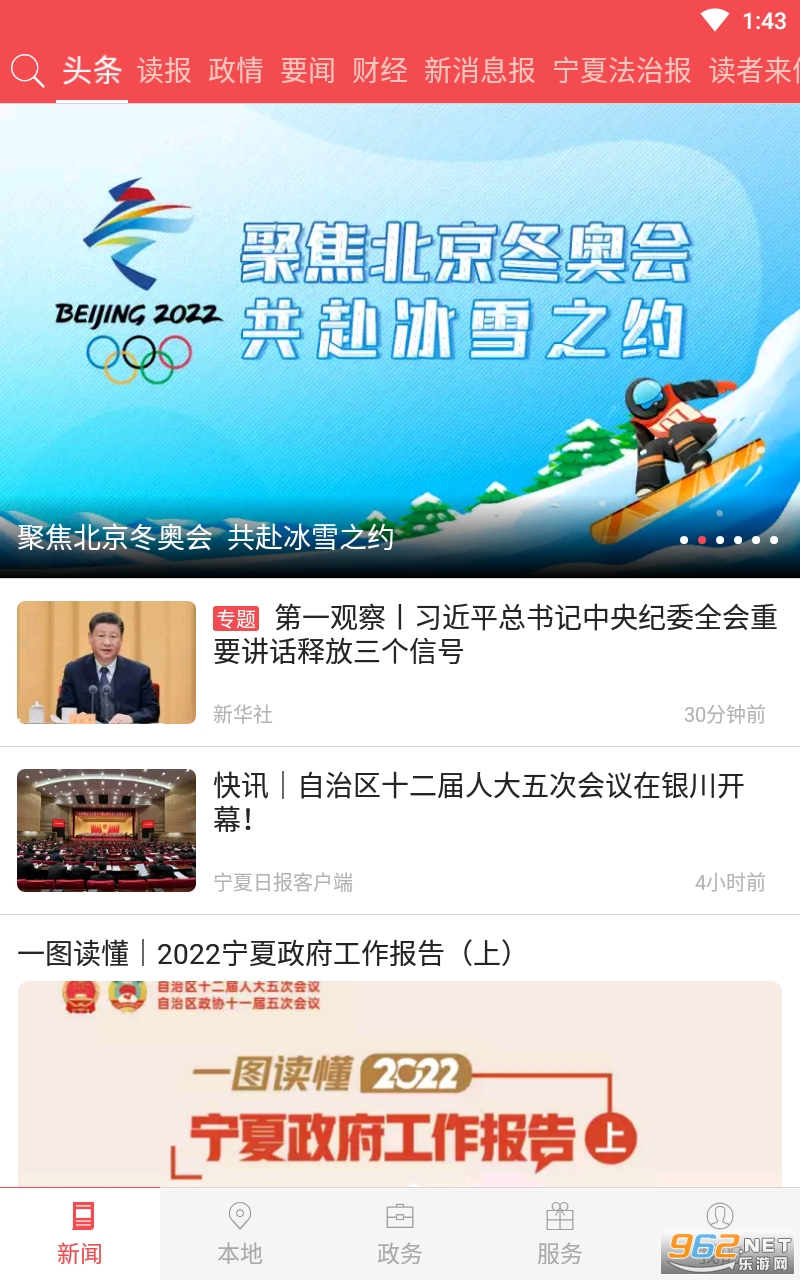Screen dimensions: 800x1280
Task: Switch to the 新消息报 tab
Action: pyautogui.click(x=480, y=70)
